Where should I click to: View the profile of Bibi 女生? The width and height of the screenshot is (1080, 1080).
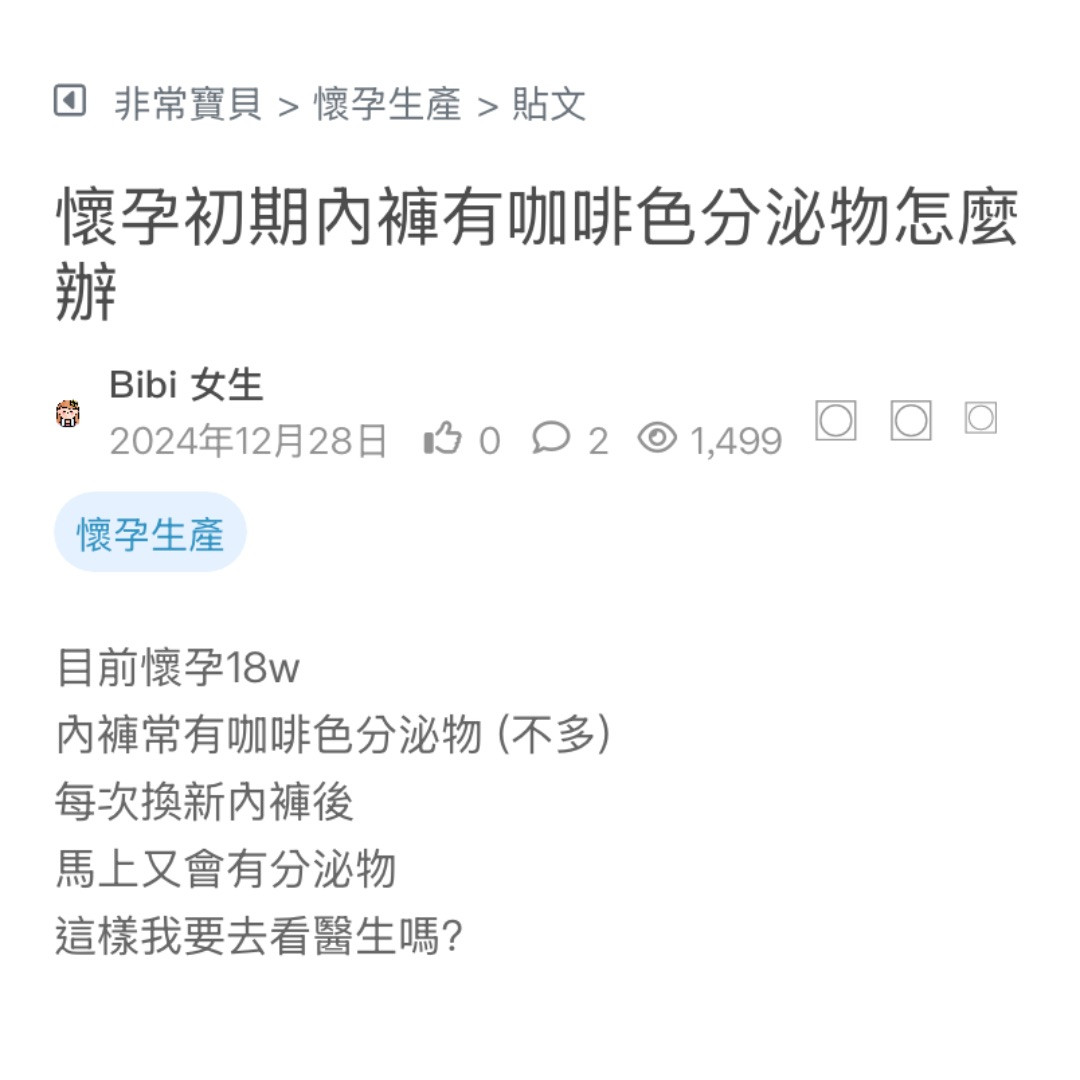pyautogui.click(x=186, y=385)
